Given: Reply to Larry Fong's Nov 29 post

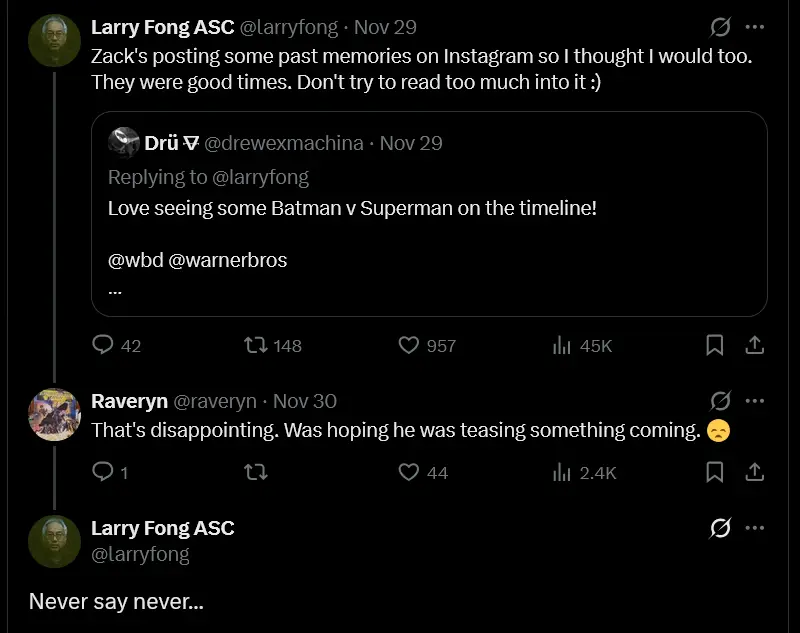Looking at the screenshot, I should click(104, 345).
